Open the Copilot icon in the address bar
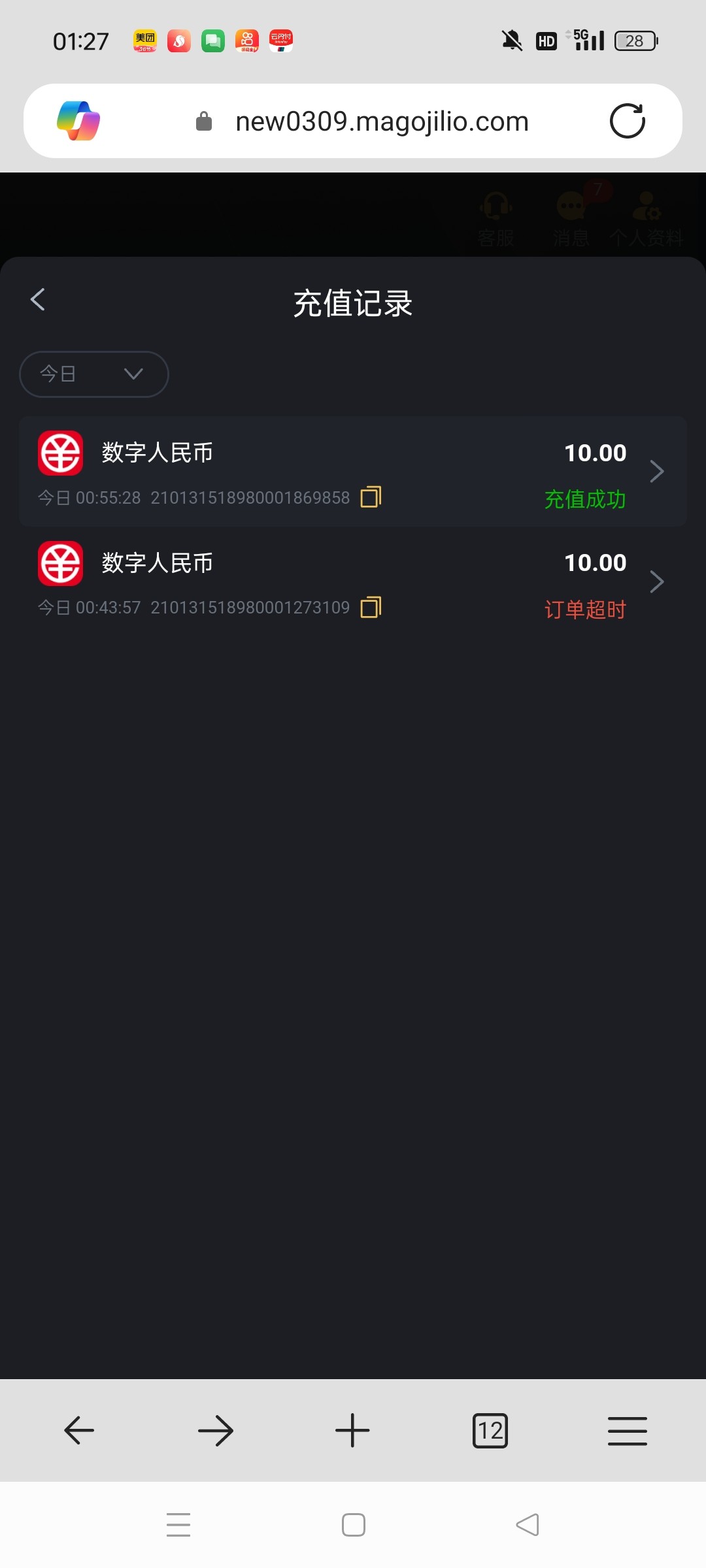Image resolution: width=706 pixels, height=1568 pixels. click(78, 121)
